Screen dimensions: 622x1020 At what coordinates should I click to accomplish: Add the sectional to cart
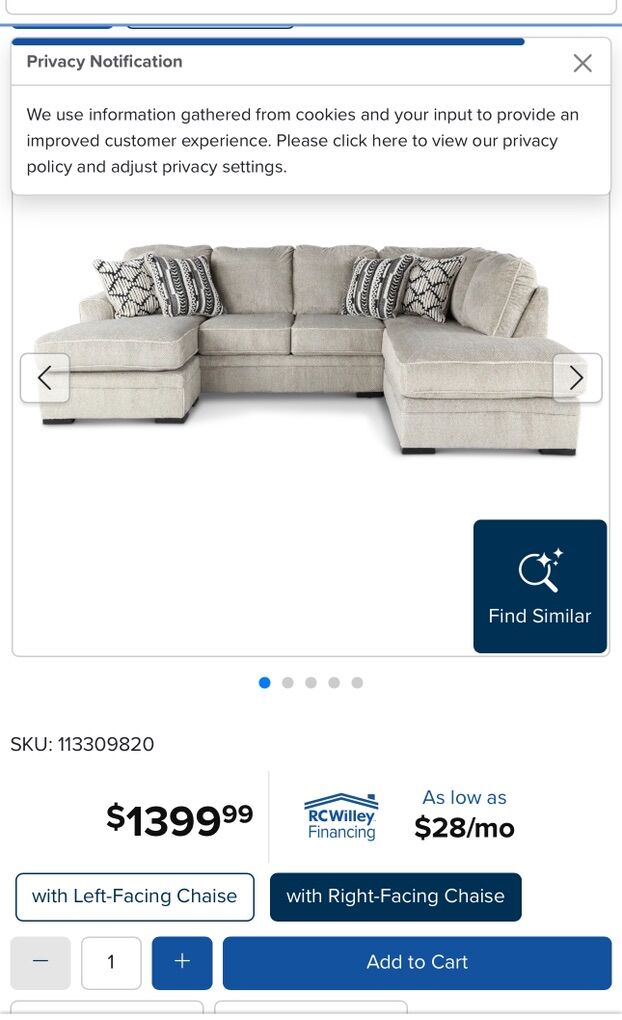coord(417,962)
